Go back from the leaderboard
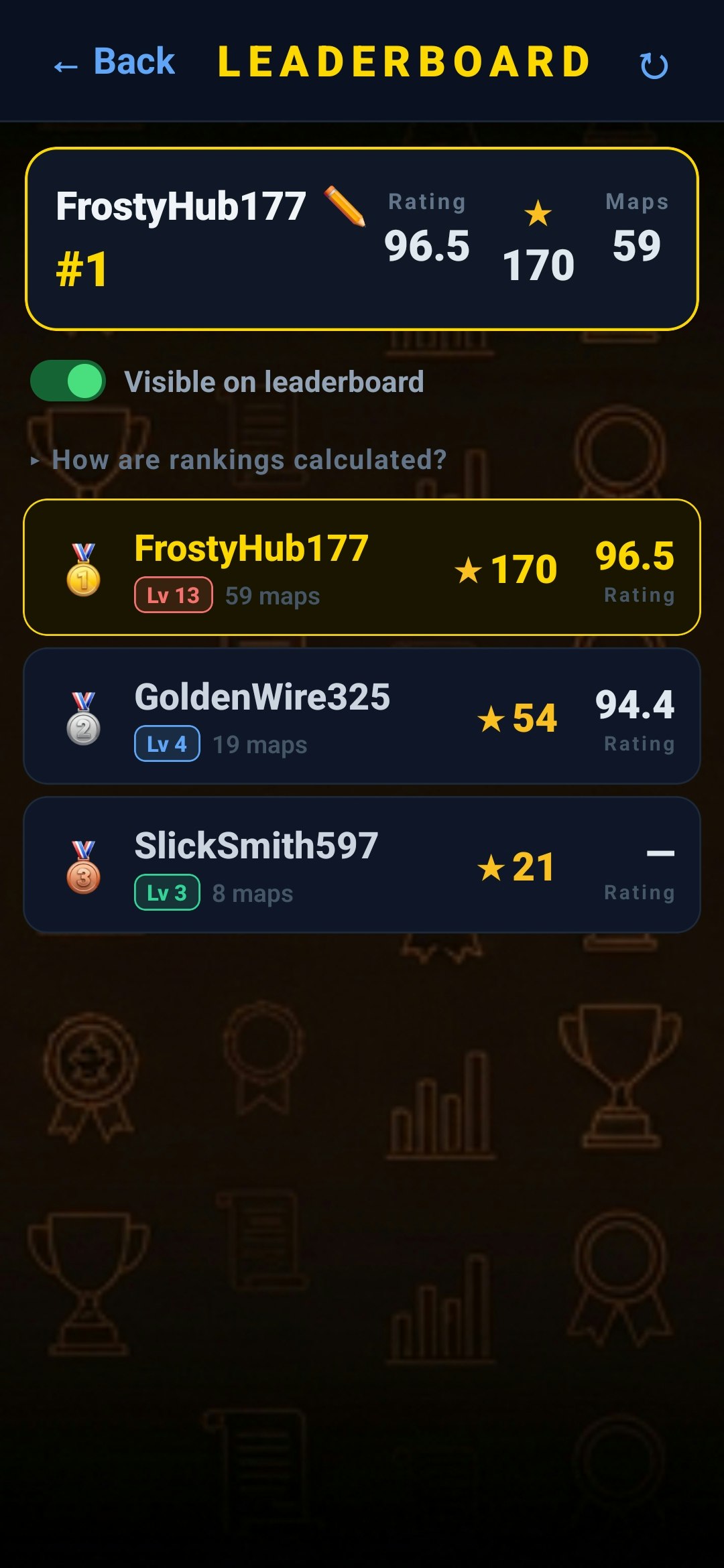The height and width of the screenshot is (1568, 724). pyautogui.click(x=115, y=62)
